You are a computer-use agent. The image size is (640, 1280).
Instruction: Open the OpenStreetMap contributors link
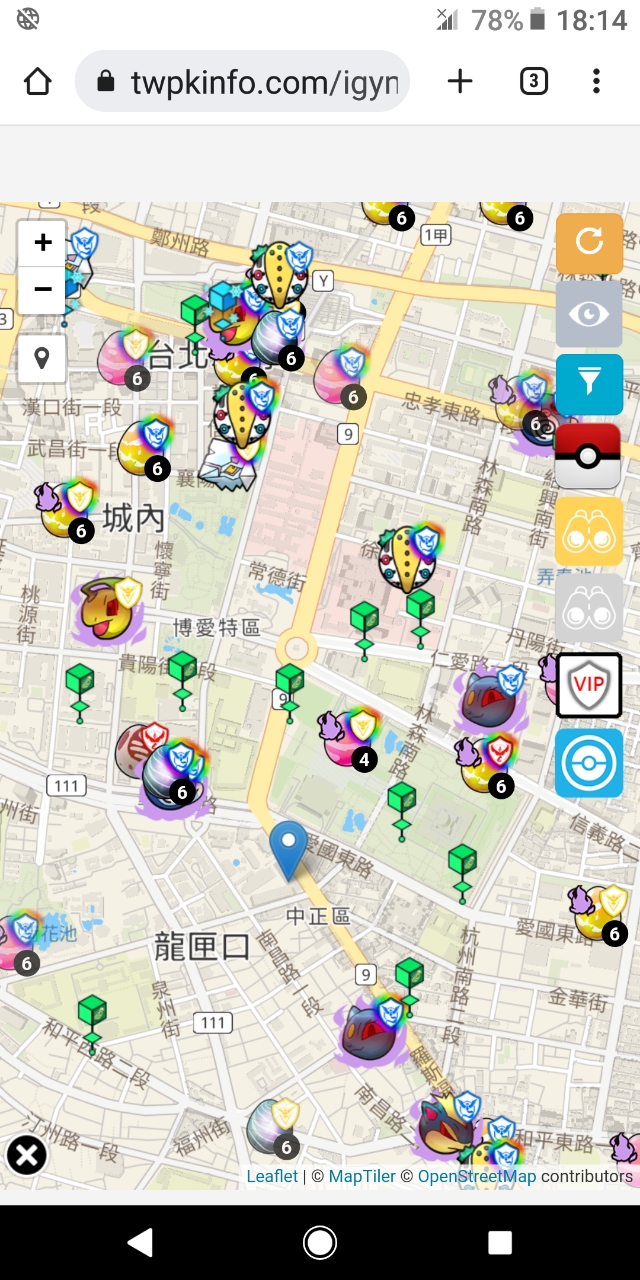click(x=476, y=1176)
